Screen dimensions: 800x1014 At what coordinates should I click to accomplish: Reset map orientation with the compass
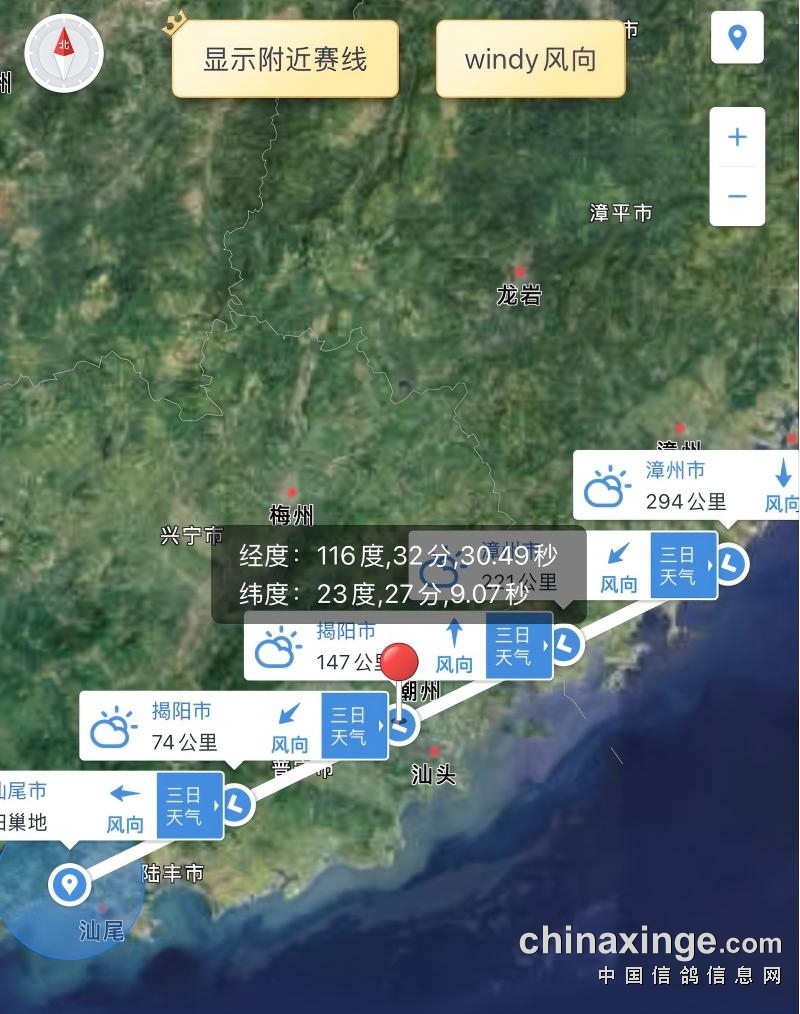coord(64,53)
